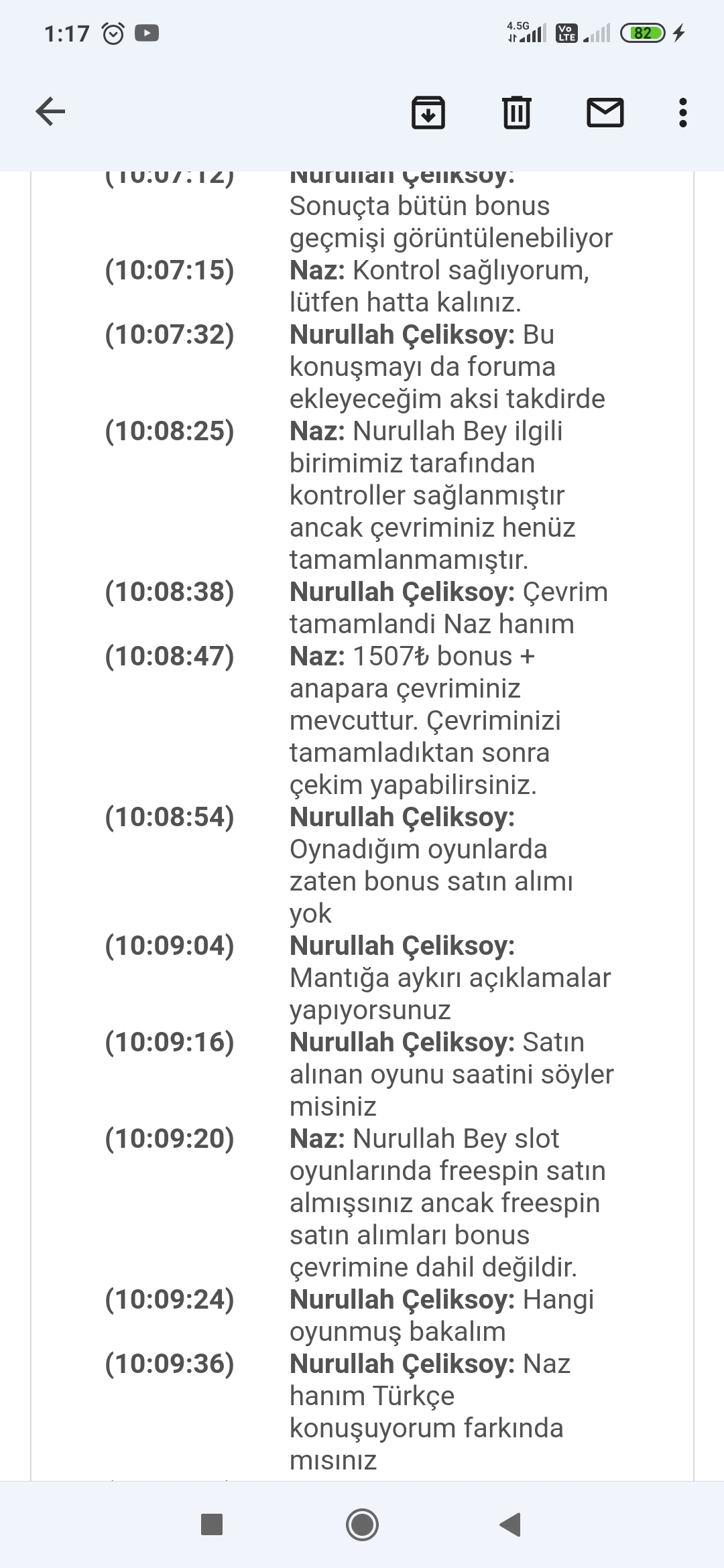The width and height of the screenshot is (724, 1568).
Task: Tap the system home button
Action: point(362,1524)
